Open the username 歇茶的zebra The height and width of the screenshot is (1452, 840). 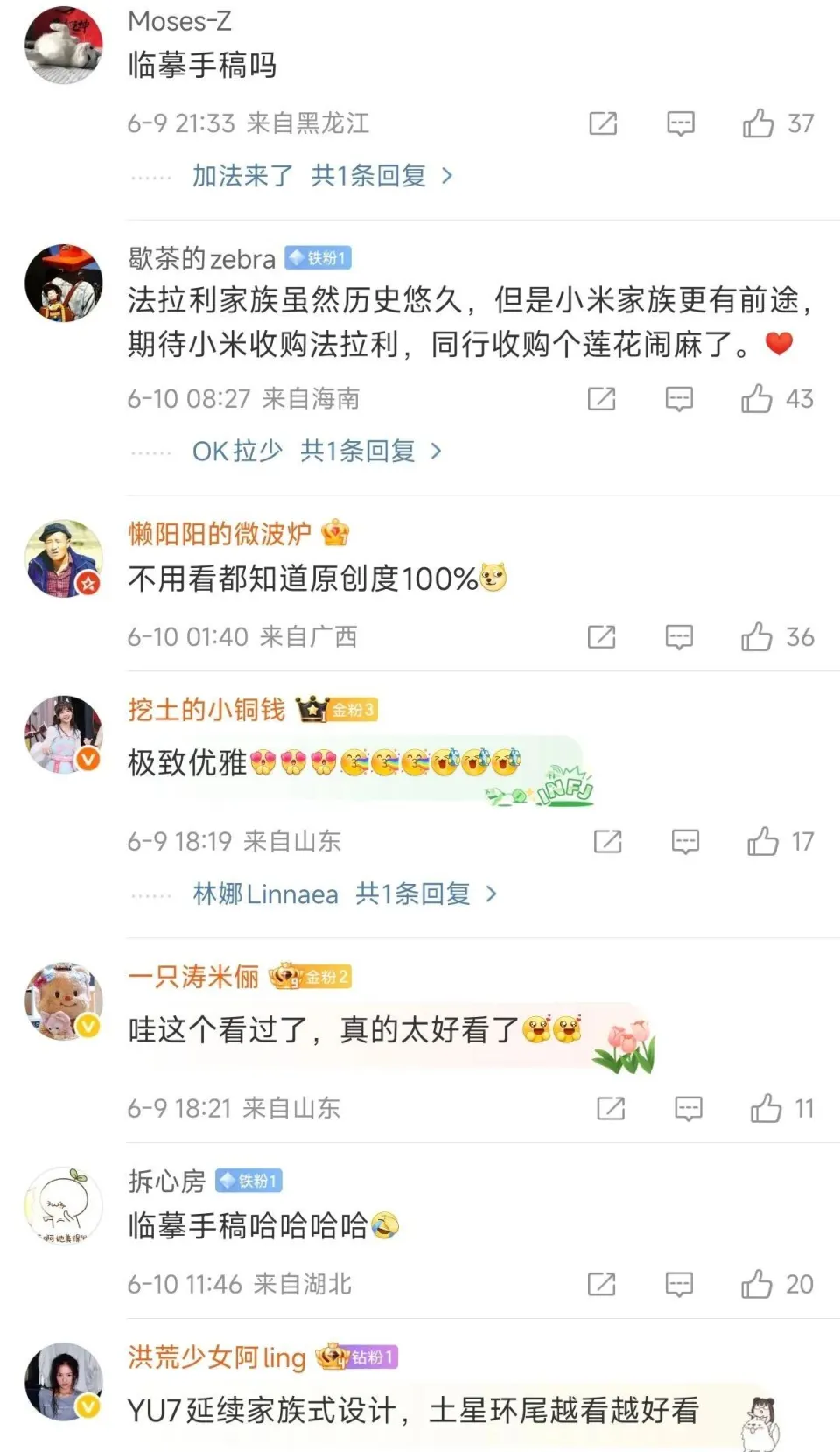(201, 258)
